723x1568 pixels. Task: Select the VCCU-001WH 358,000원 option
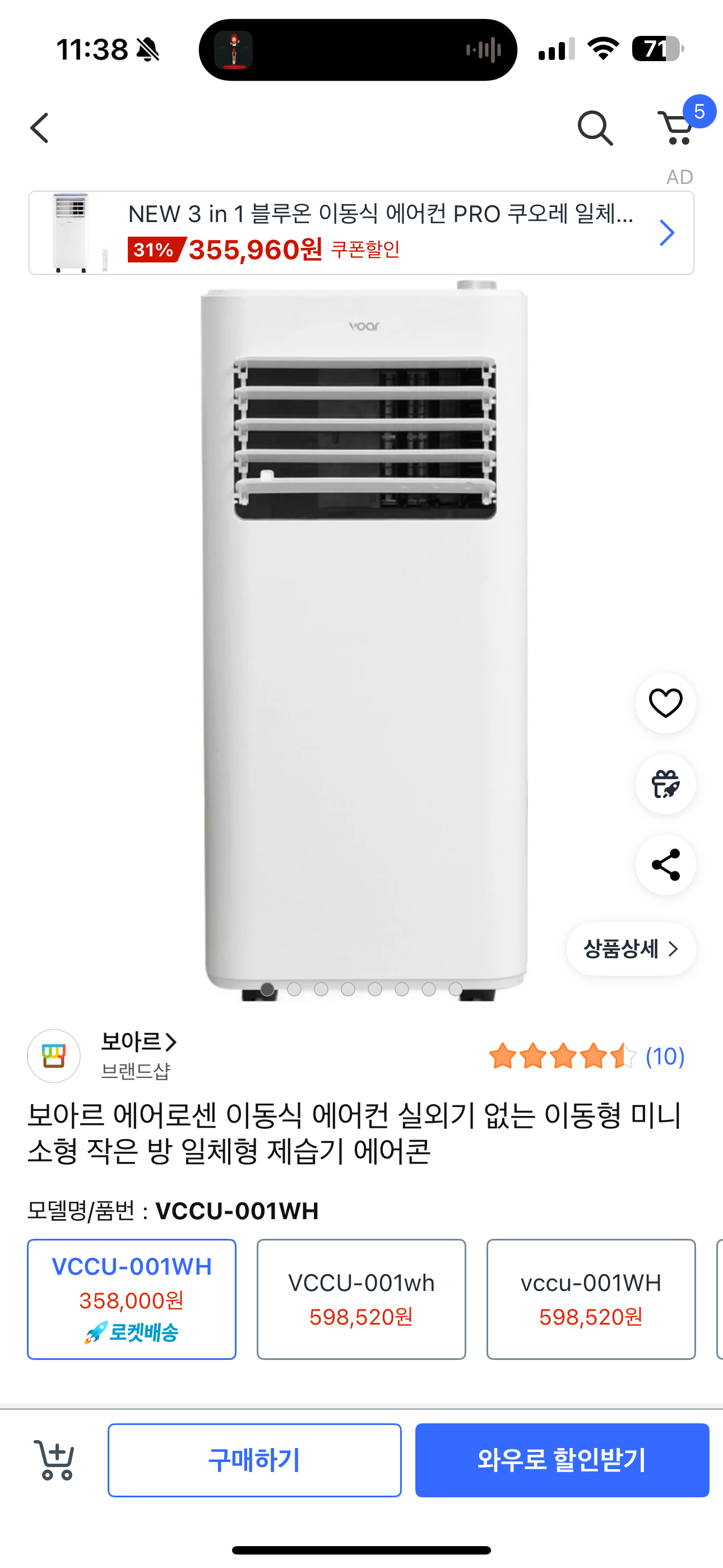click(132, 1299)
